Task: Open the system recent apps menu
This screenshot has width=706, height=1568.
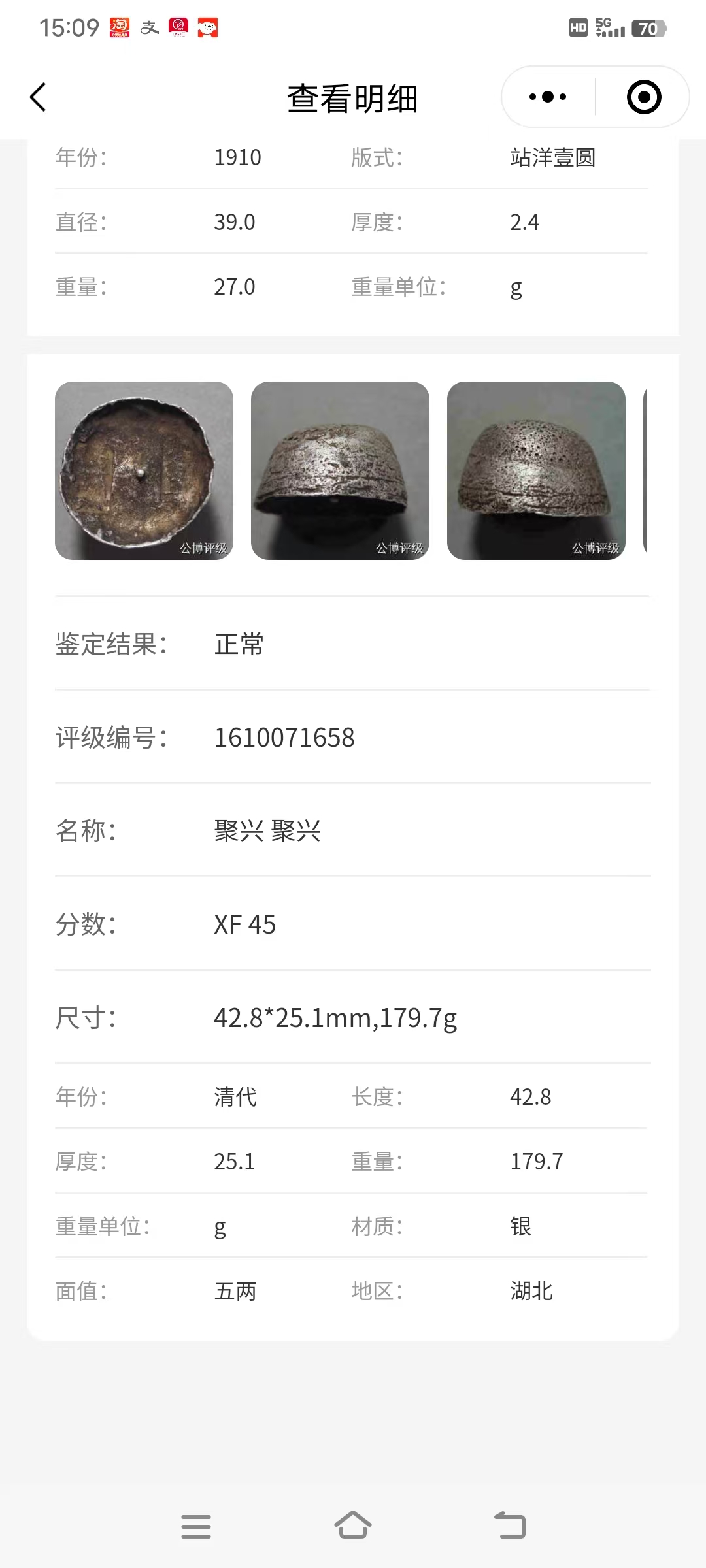Action: click(196, 1526)
